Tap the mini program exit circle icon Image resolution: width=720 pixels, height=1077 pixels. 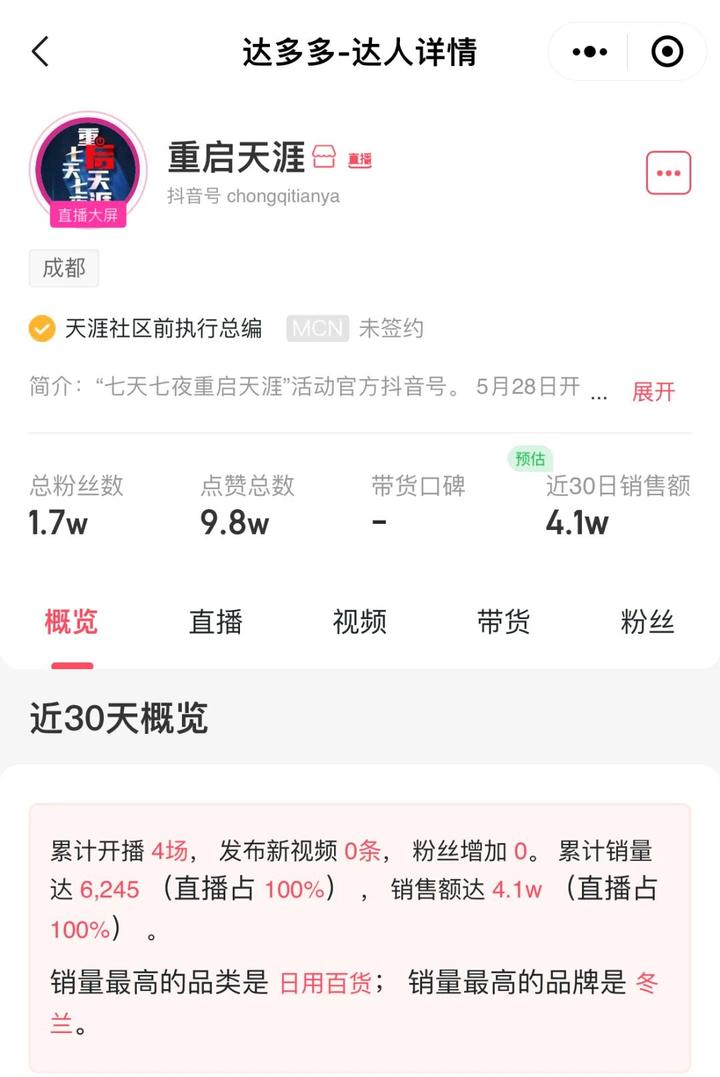666,51
